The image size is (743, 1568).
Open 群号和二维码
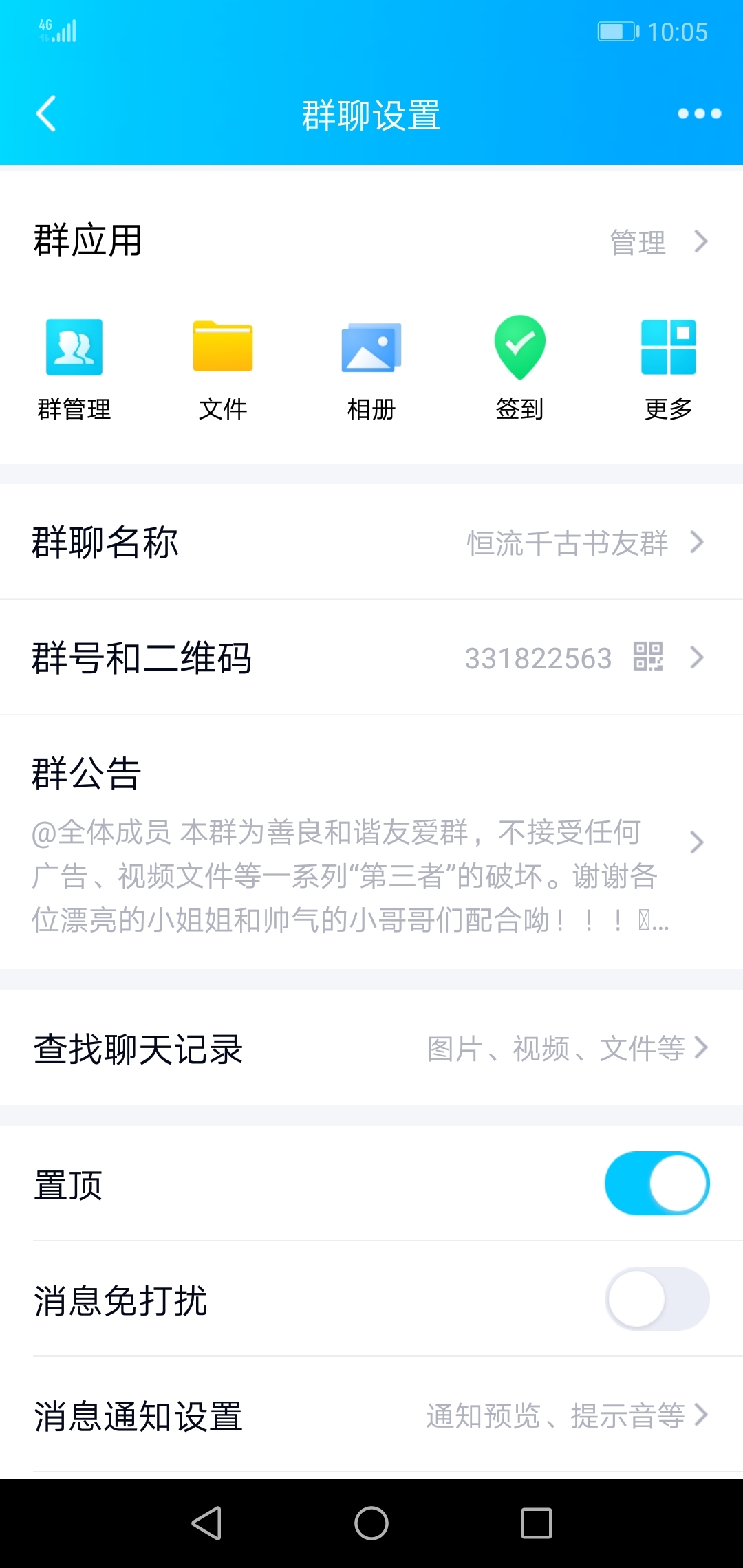click(371, 657)
